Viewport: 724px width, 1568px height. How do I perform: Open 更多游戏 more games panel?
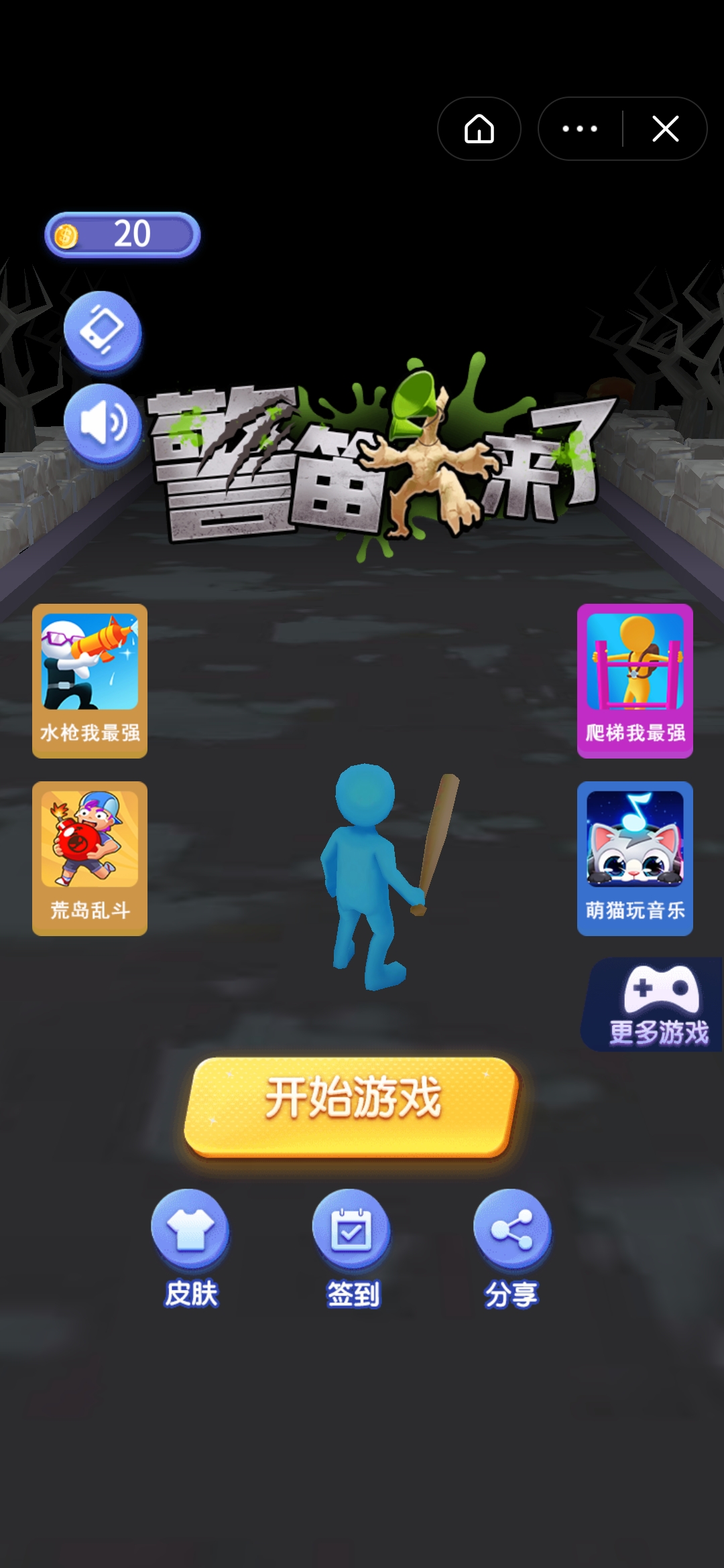click(x=656, y=1004)
